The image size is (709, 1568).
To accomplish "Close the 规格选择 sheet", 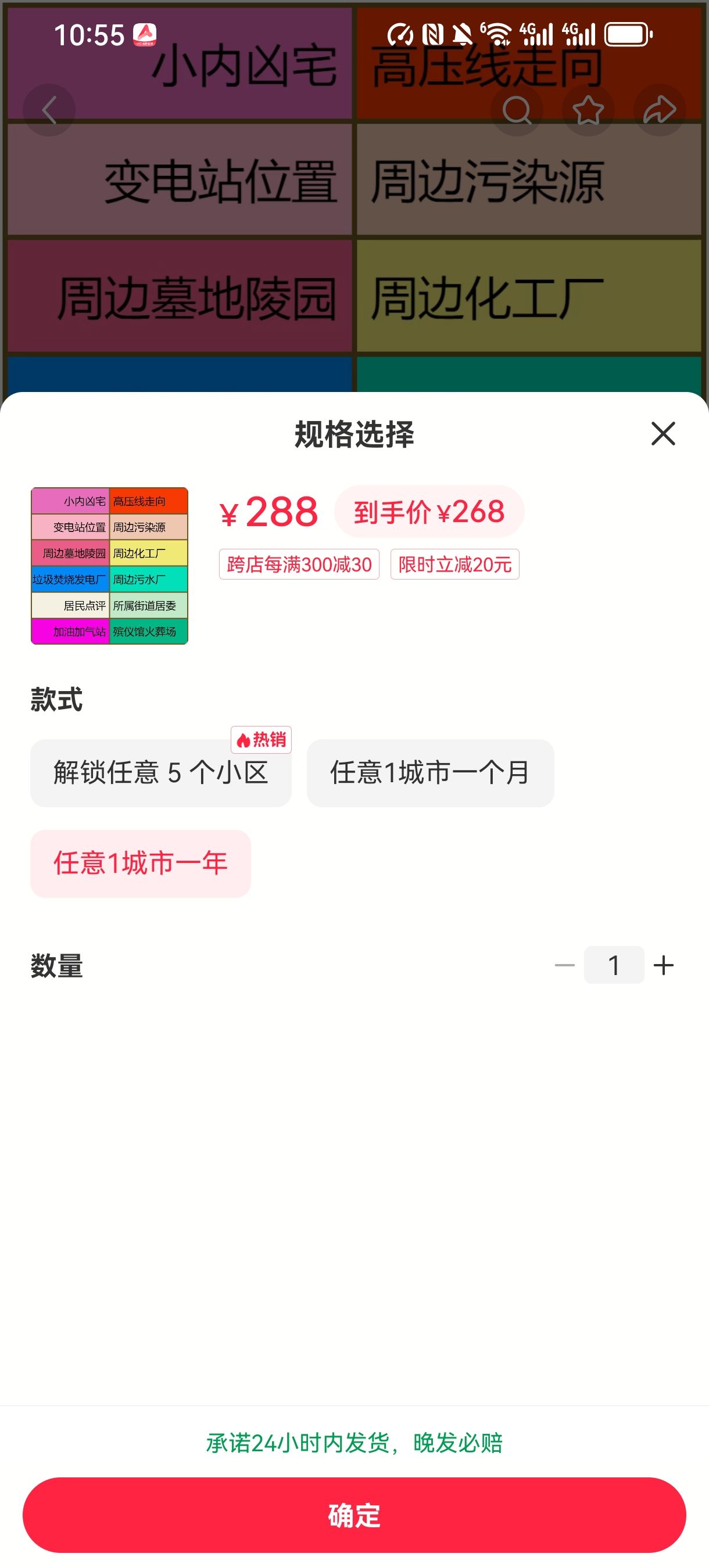I will click(663, 433).
